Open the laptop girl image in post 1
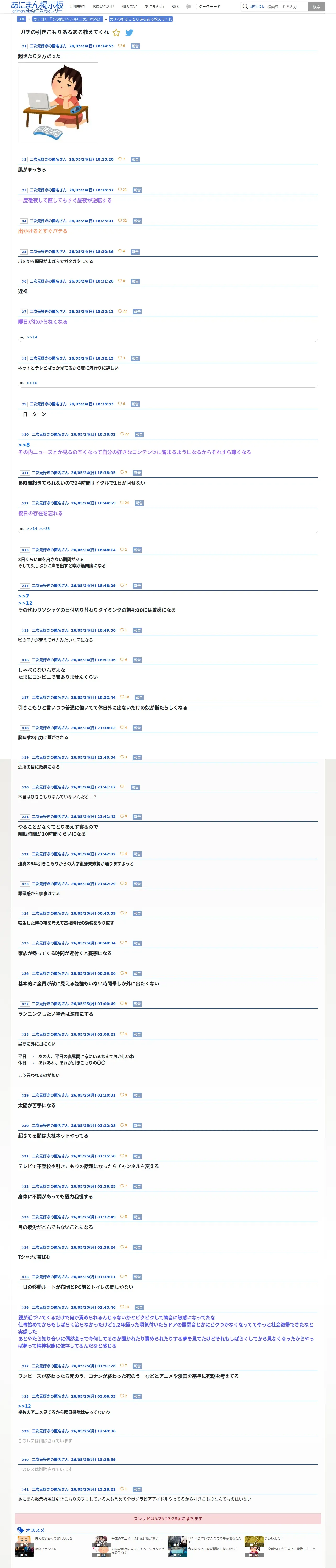 coord(58,102)
